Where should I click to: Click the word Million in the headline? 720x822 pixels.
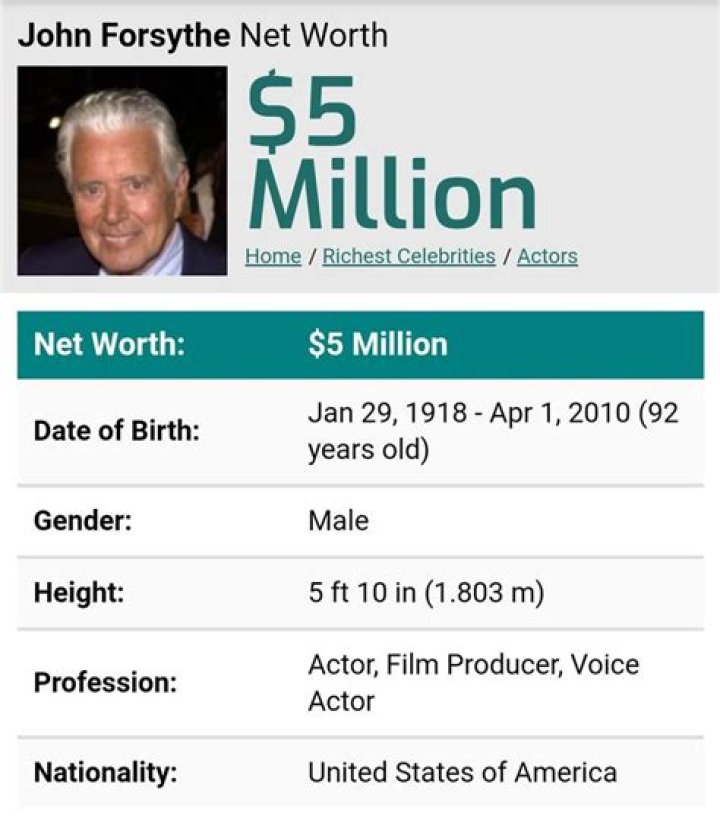tap(395, 192)
